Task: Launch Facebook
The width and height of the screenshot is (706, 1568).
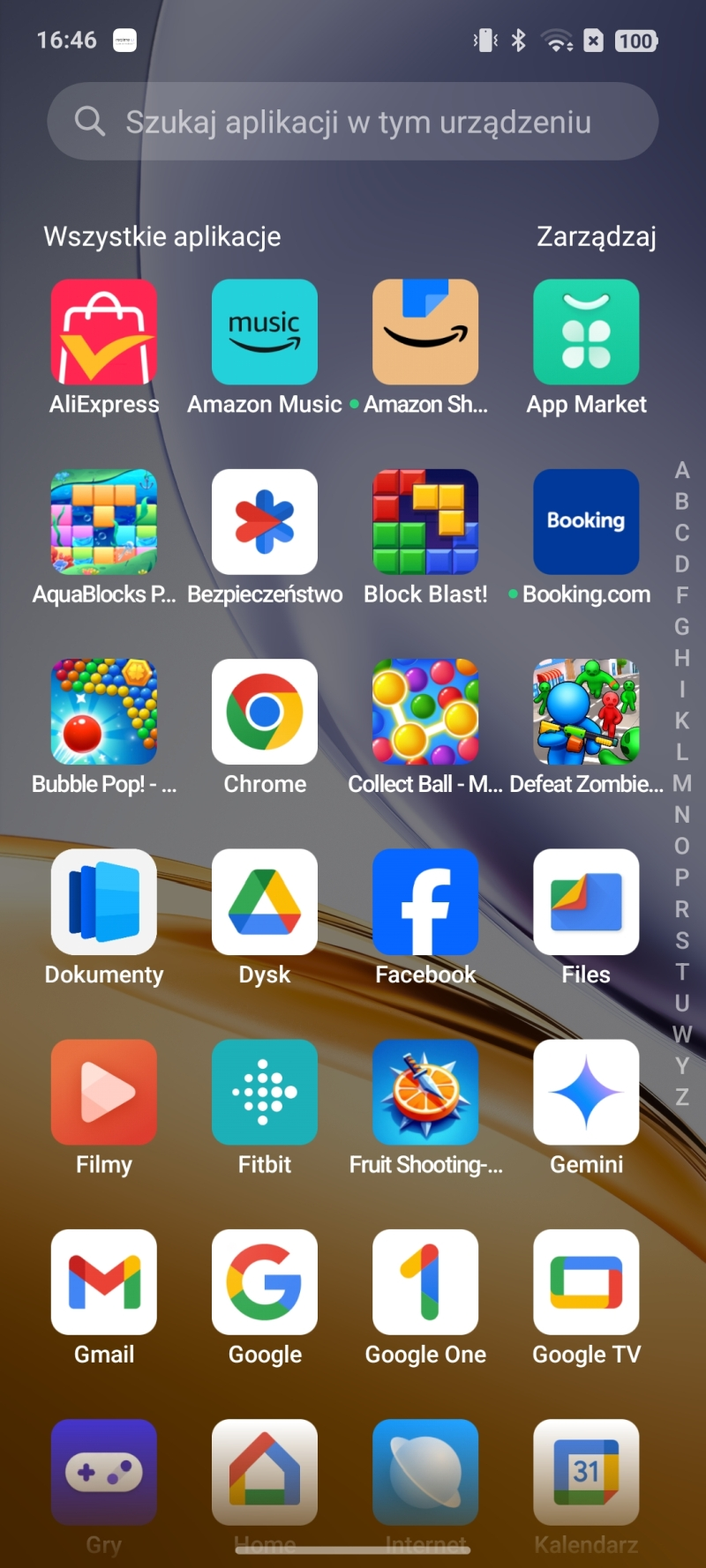Action: (425, 902)
